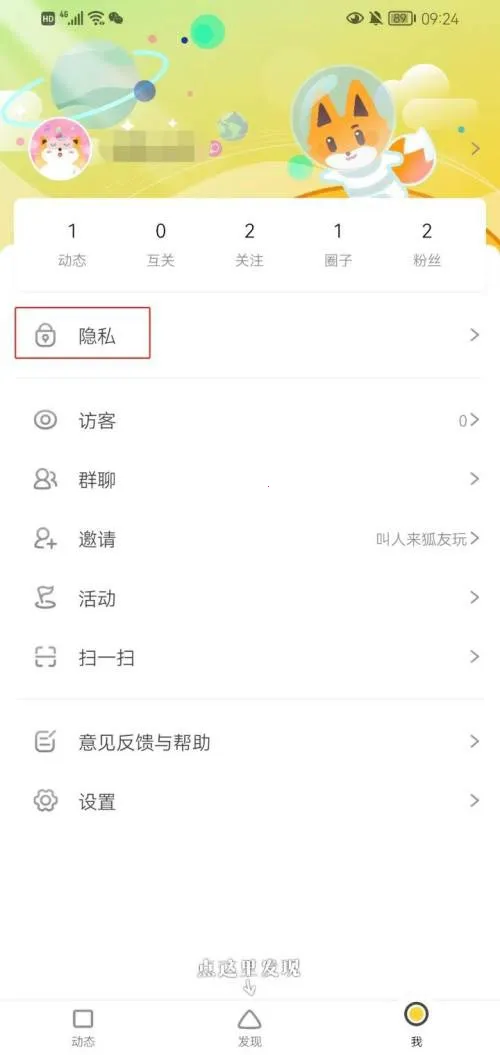This screenshot has width=500, height=1055.
Task: Open the 邀请 invite friends row
Action: pos(250,539)
